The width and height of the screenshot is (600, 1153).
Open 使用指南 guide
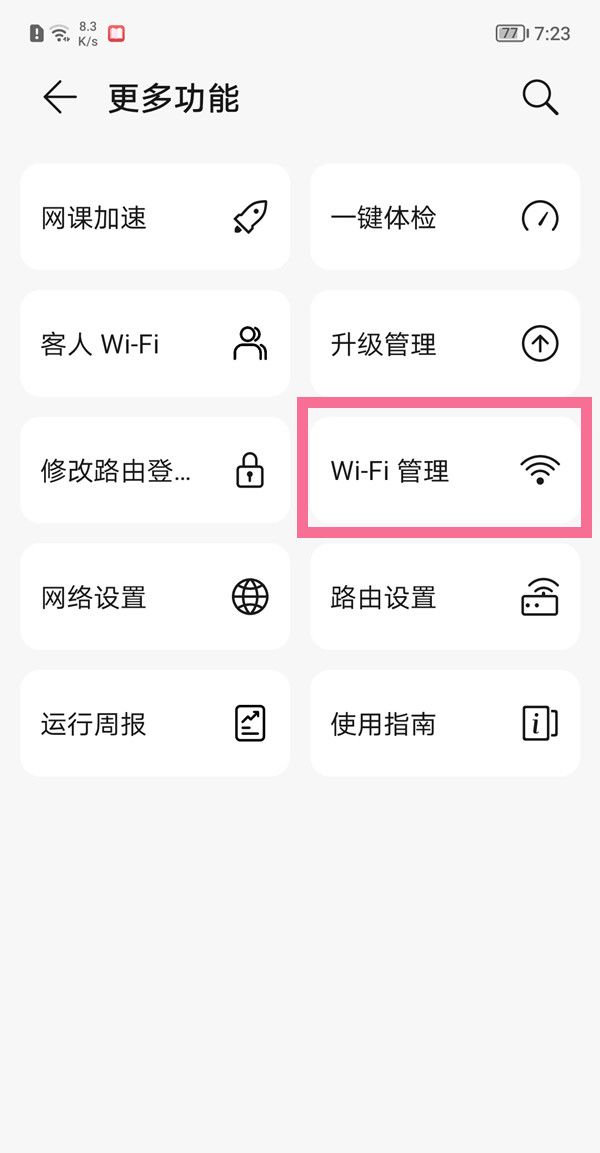(445, 723)
